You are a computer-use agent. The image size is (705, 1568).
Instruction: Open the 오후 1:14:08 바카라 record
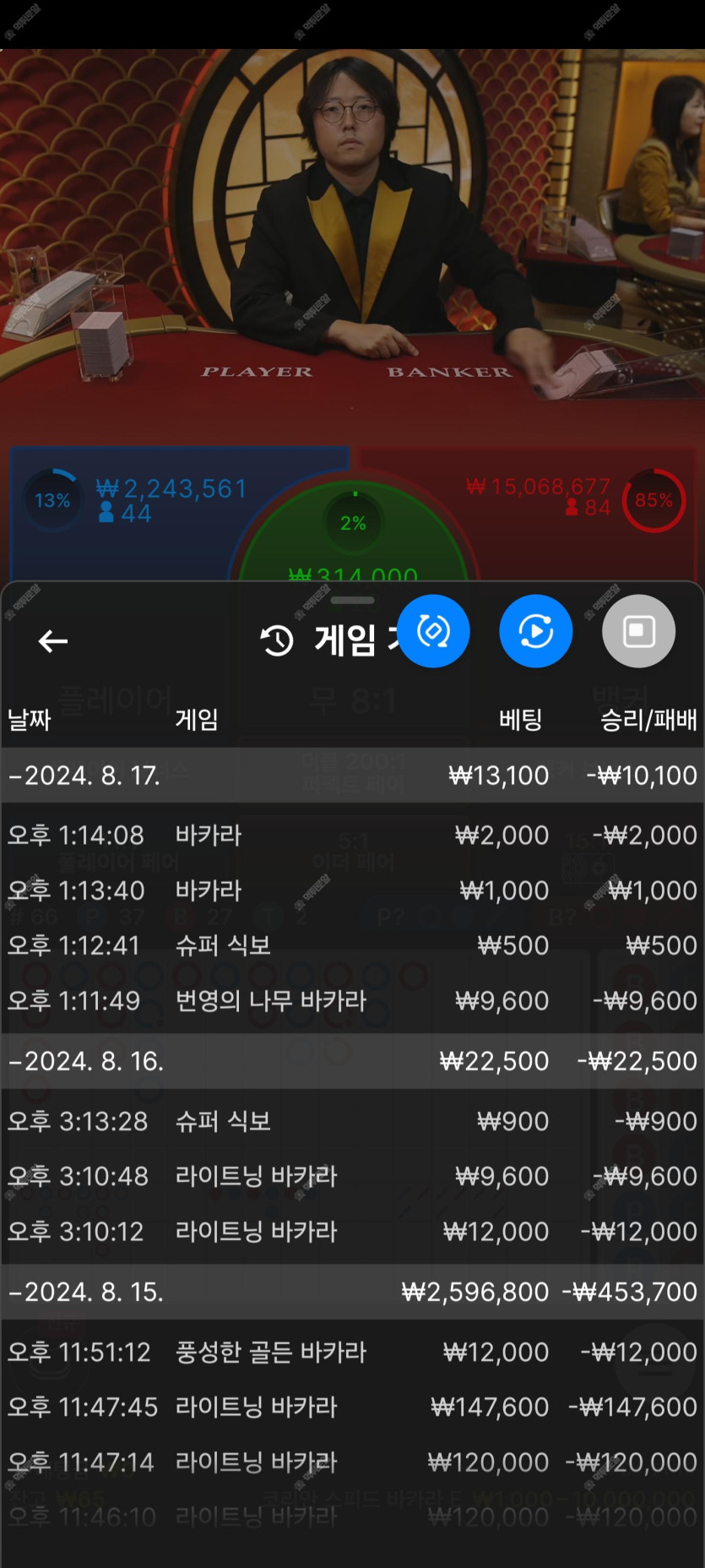tap(352, 835)
